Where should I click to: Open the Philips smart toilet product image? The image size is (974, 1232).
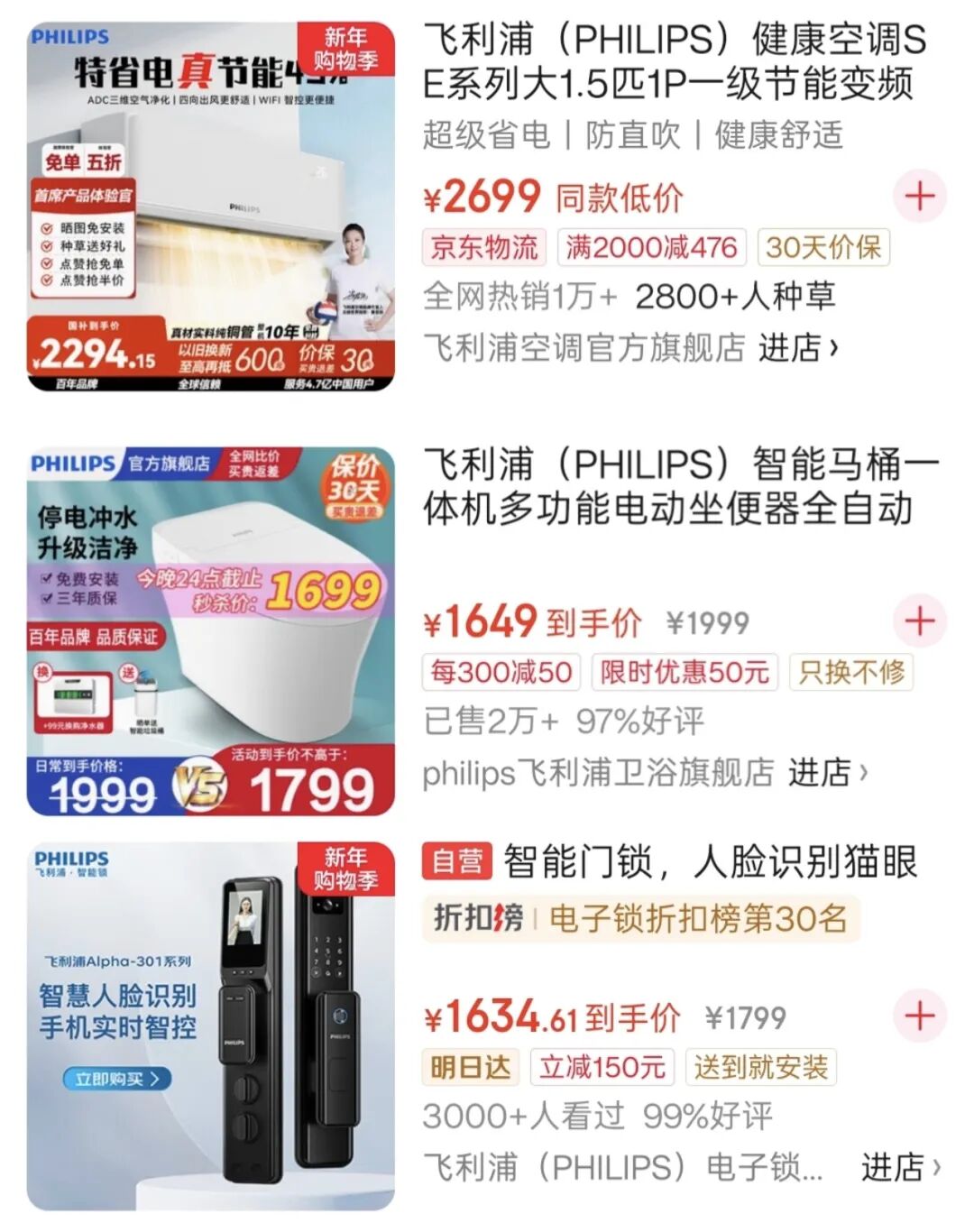point(211,631)
